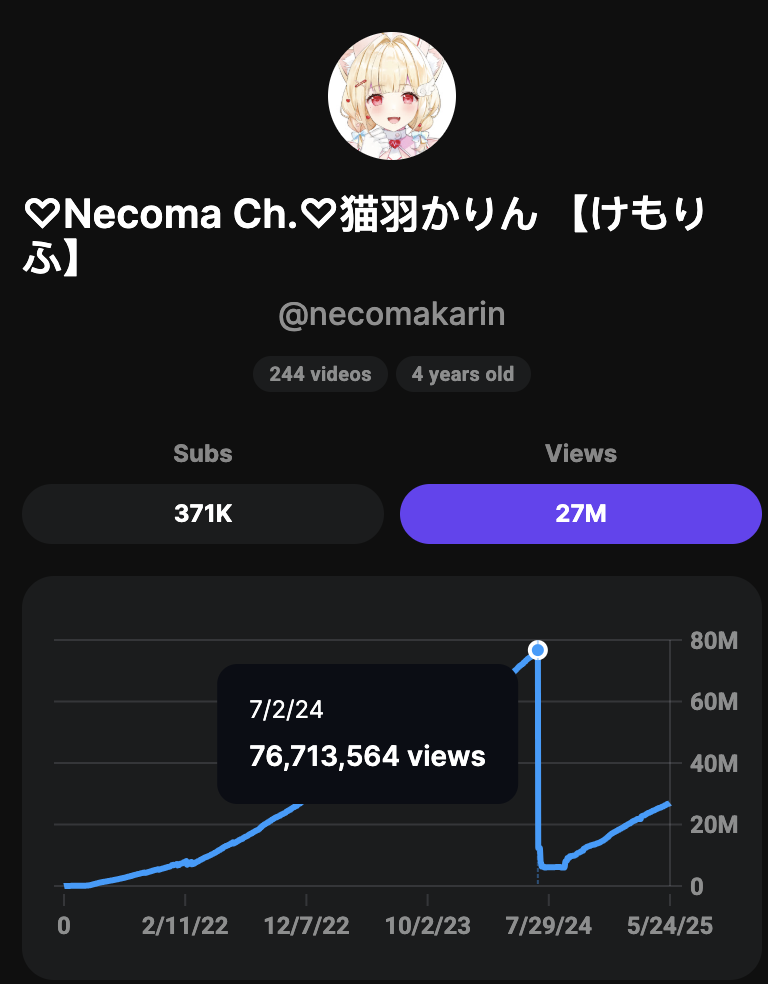This screenshot has height=984, width=768.
Task: Select the Views 27M segment
Action: point(580,514)
